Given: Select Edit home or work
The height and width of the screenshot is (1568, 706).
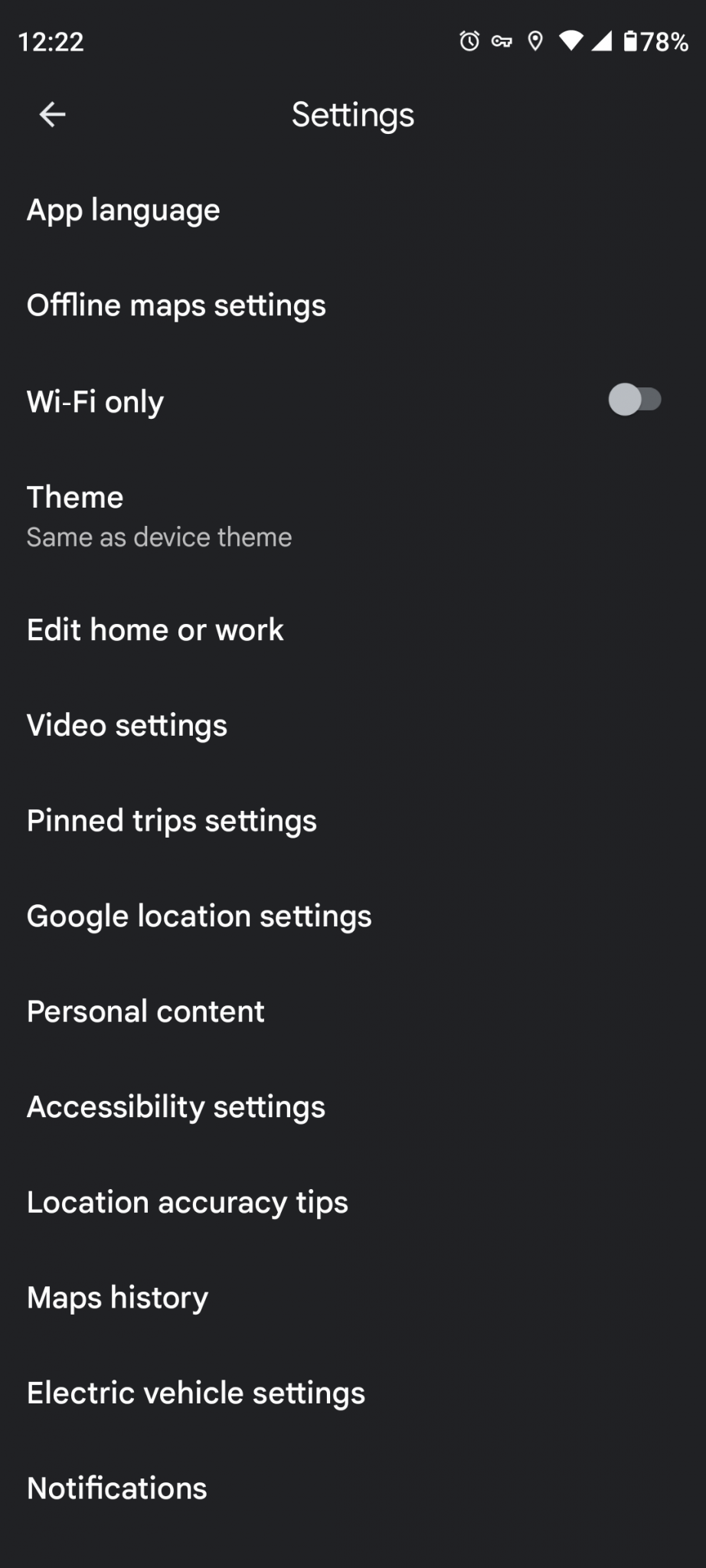Looking at the screenshot, I should coord(155,630).
